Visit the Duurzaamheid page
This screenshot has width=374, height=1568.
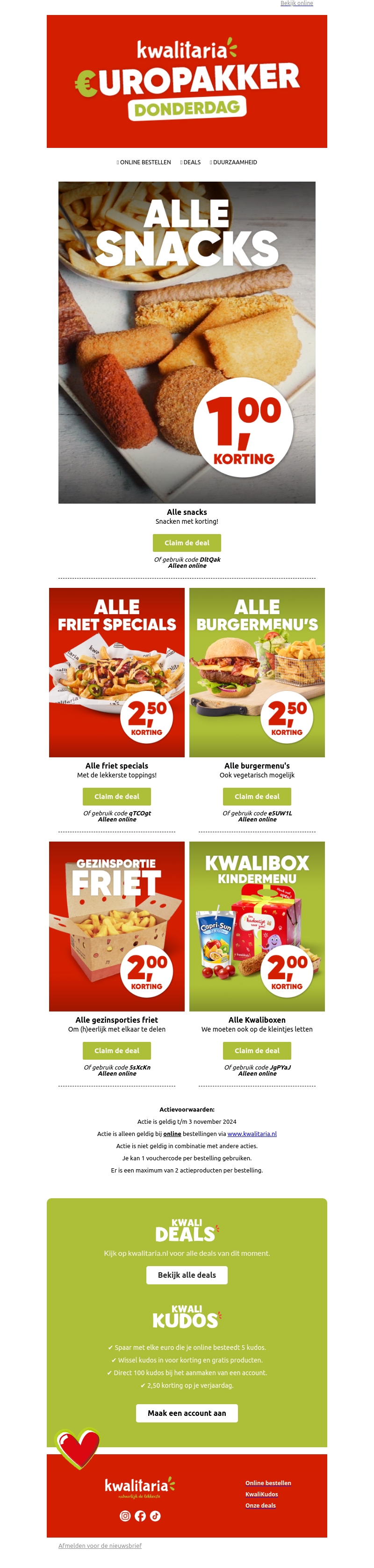(x=234, y=162)
